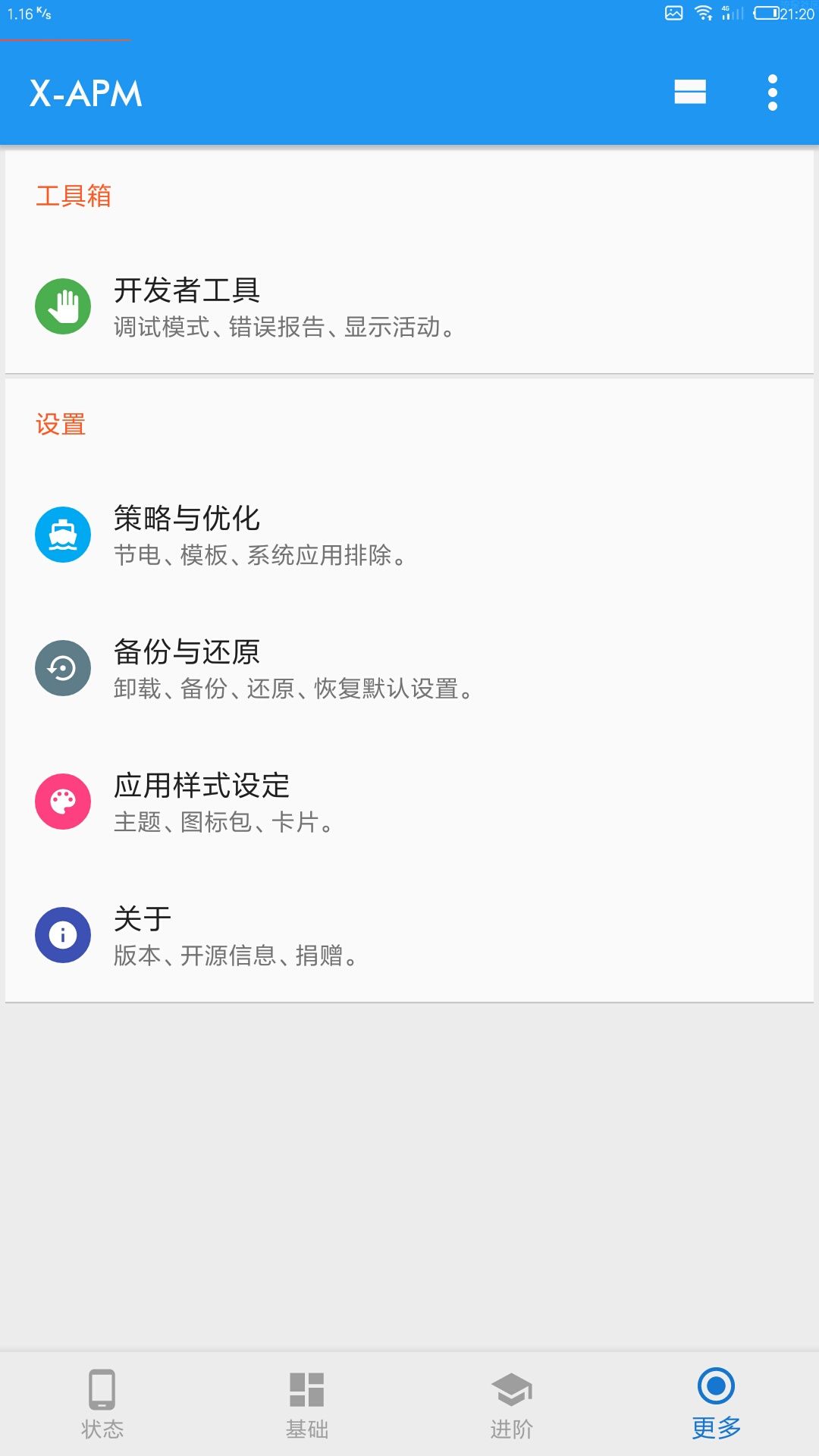Open 应用样式设定 style settings

pyautogui.click(x=409, y=802)
